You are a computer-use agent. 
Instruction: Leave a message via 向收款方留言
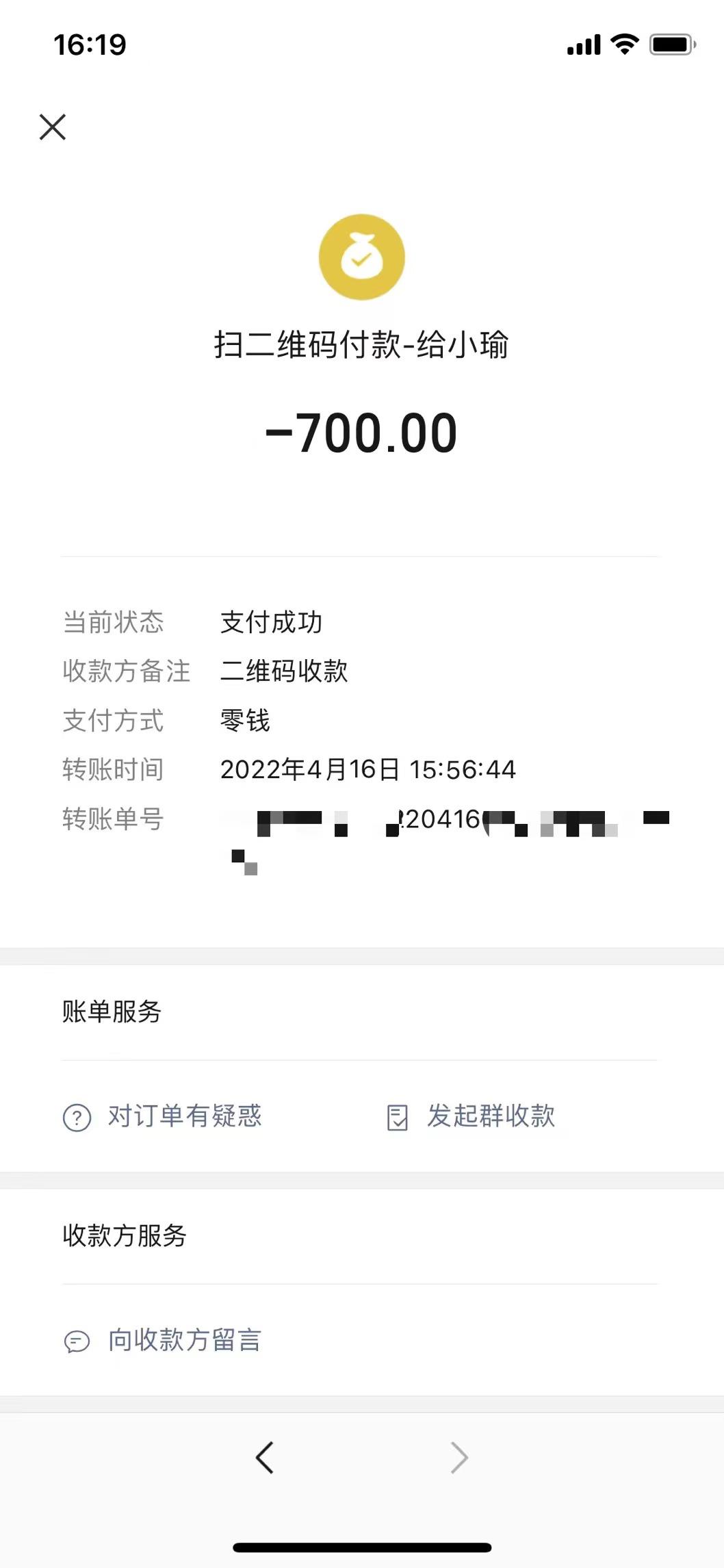click(163, 1341)
